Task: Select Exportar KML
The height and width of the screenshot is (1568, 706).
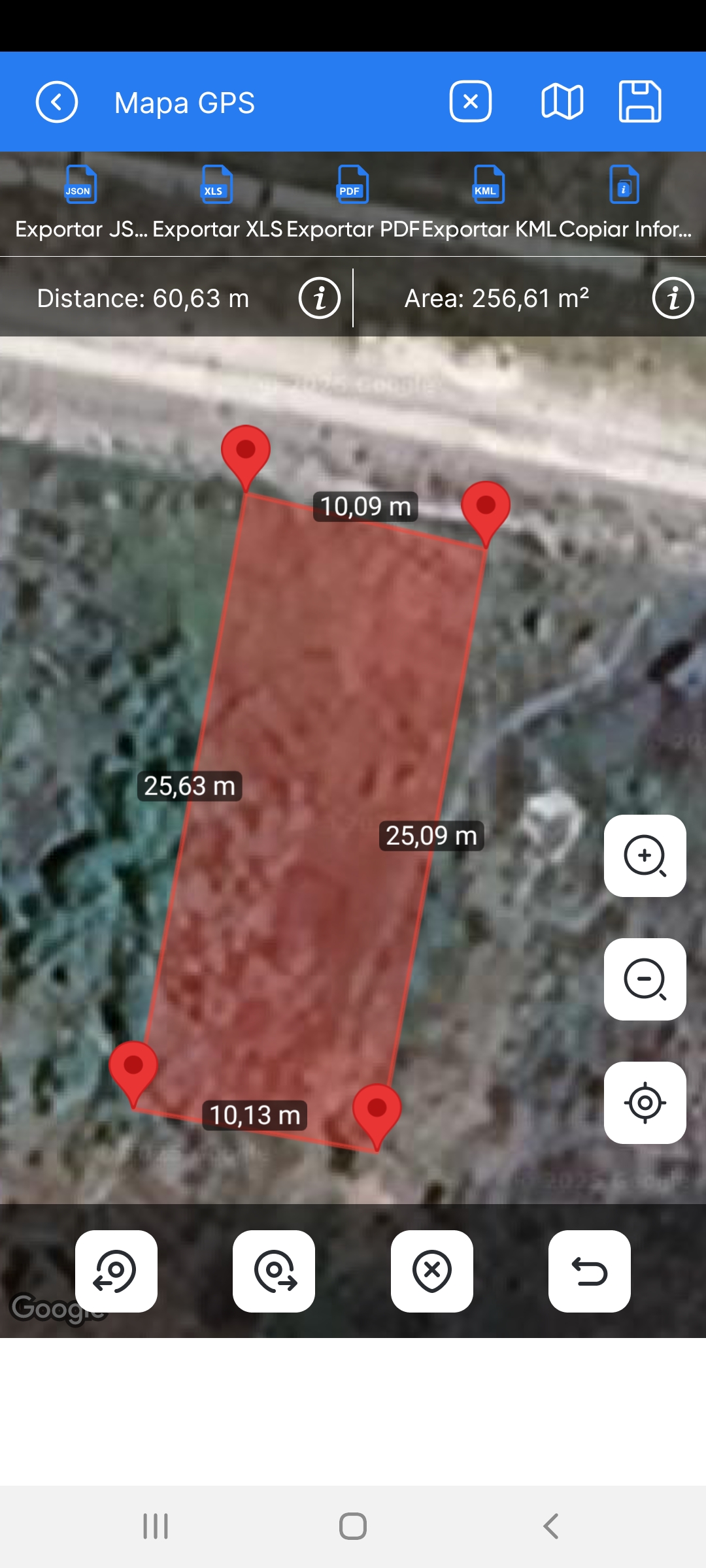Action: click(488, 203)
